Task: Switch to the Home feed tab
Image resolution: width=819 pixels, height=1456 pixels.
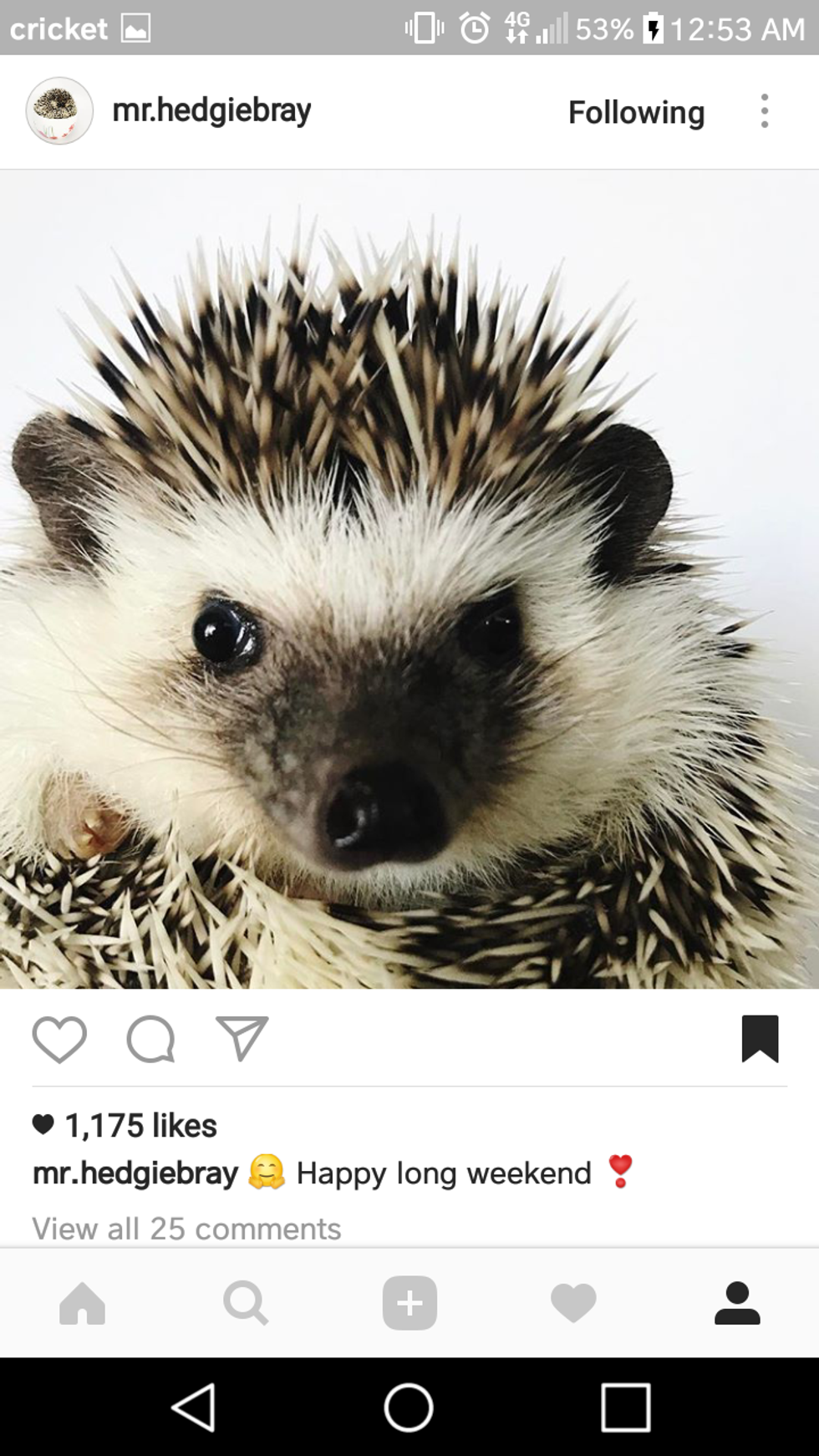Action: pos(83,1303)
